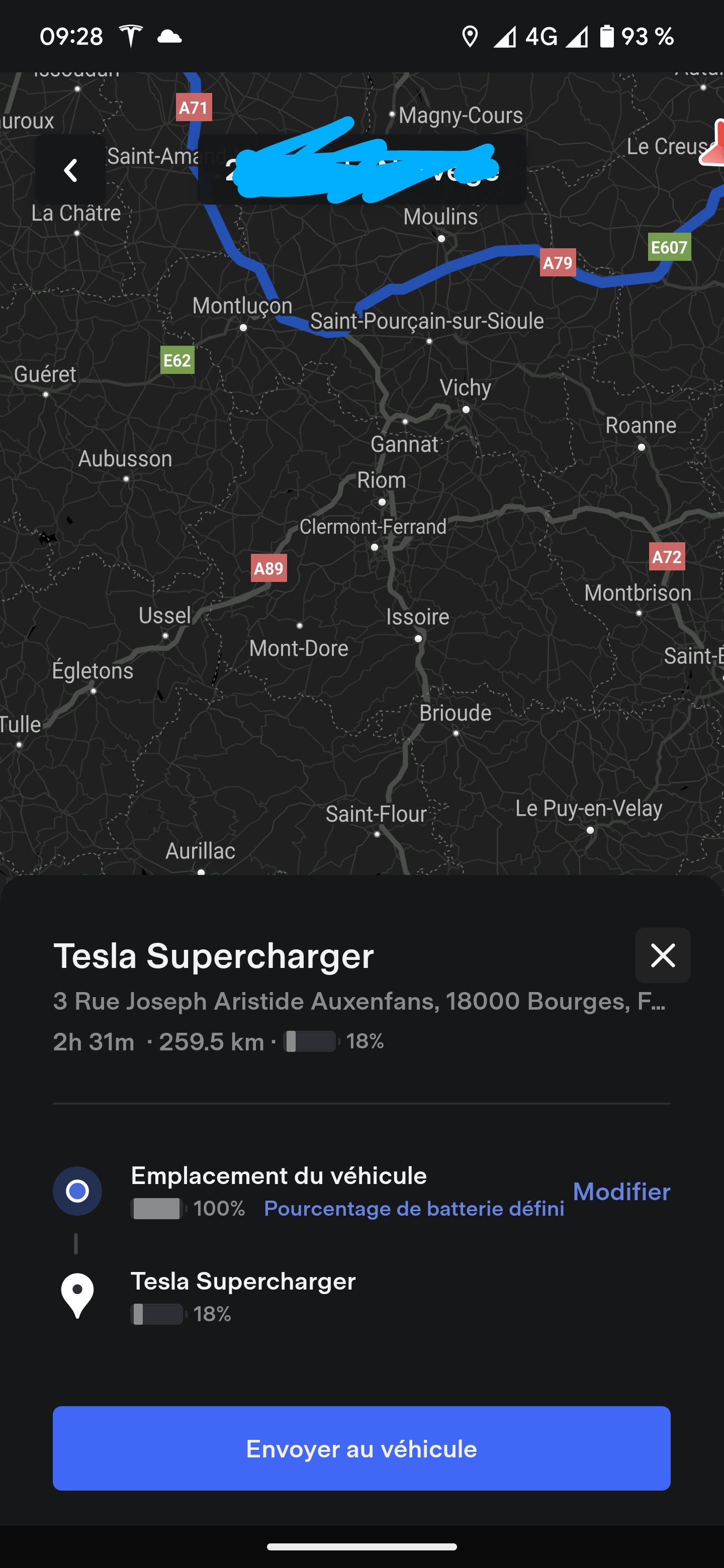Tap Modifier to change vehicle location
Image resolution: width=724 pixels, height=1568 pixels.
pyautogui.click(x=621, y=1191)
